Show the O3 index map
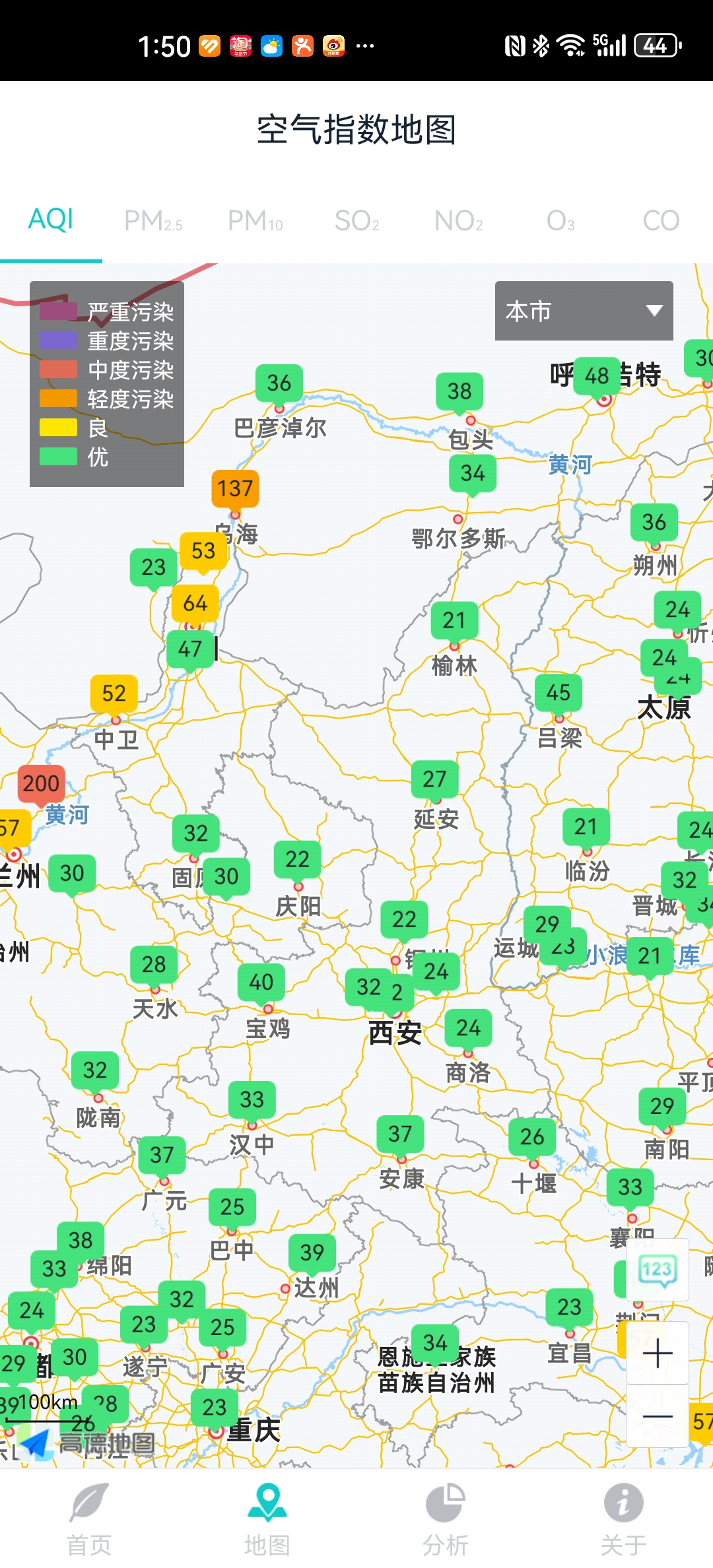This screenshot has height=1568, width=713. [x=560, y=220]
